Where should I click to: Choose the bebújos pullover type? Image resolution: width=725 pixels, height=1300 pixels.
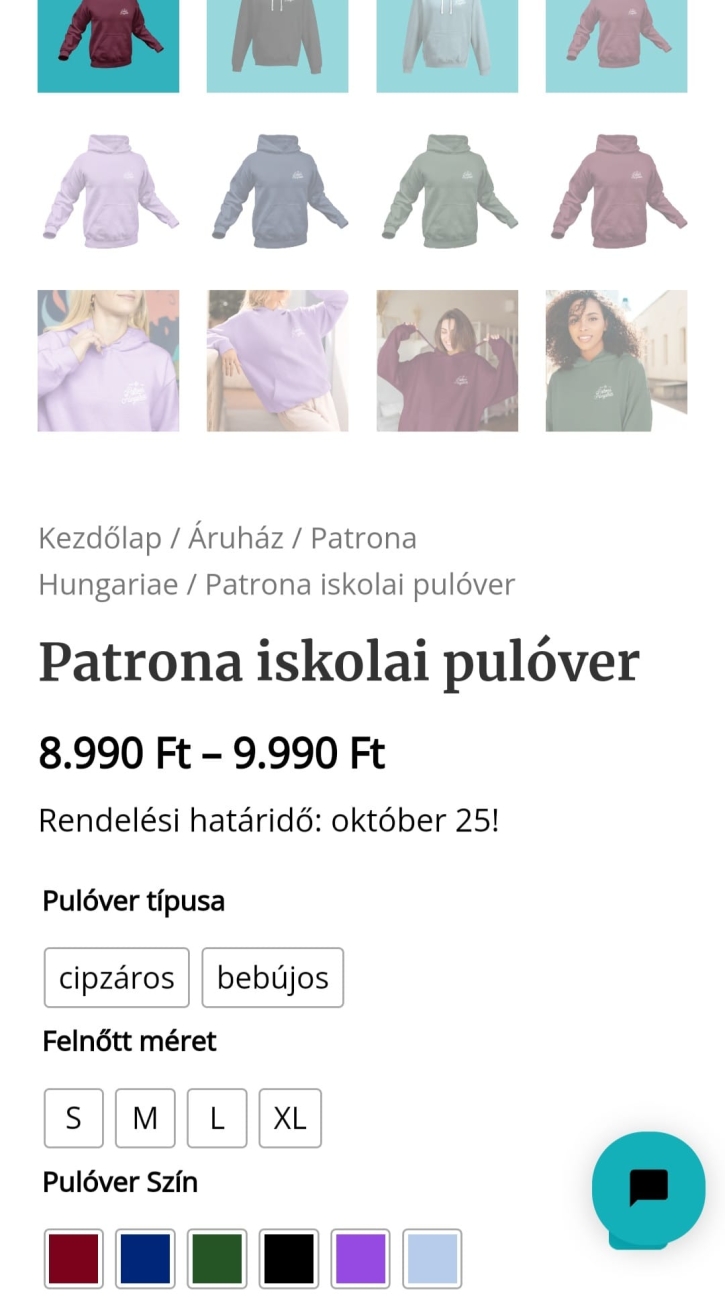pyautogui.click(x=272, y=977)
